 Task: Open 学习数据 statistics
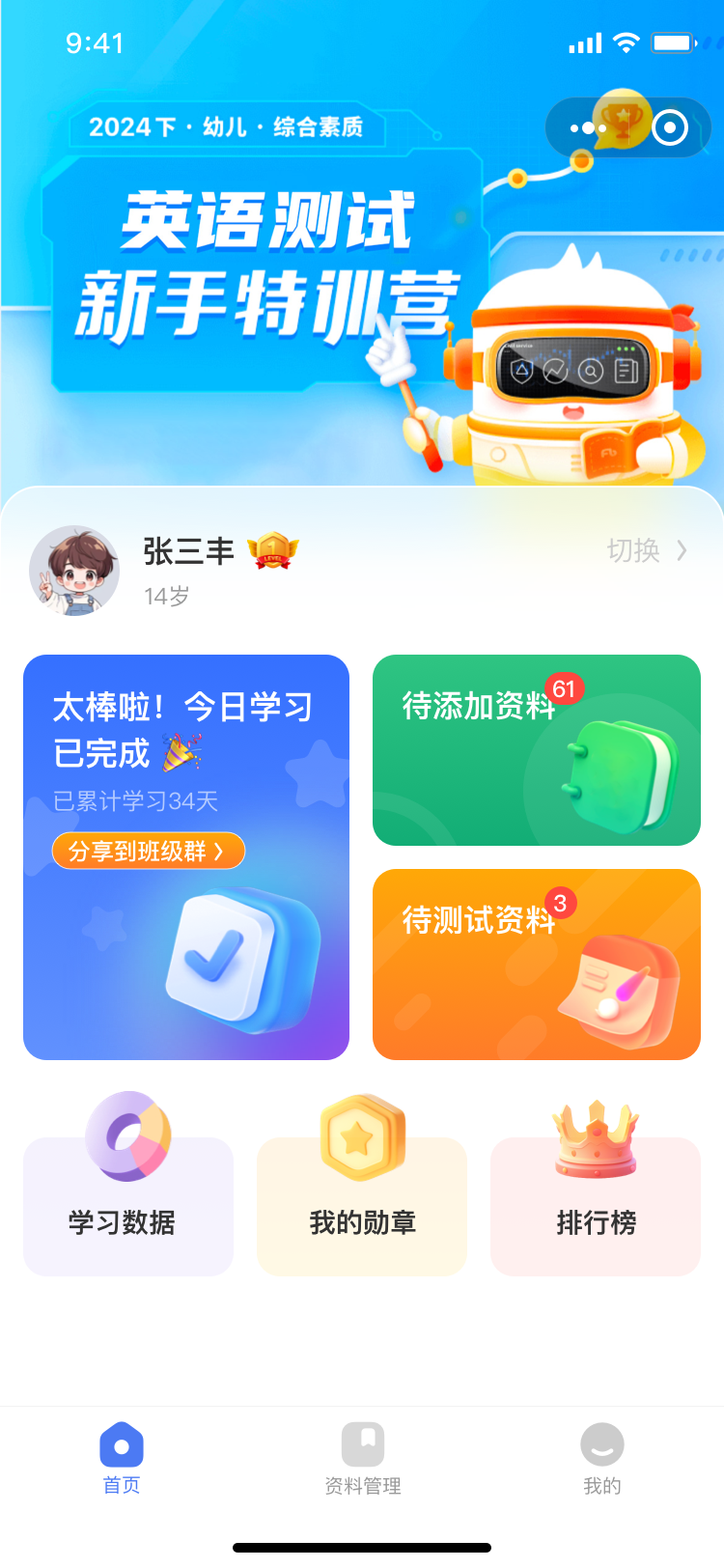click(x=127, y=1207)
